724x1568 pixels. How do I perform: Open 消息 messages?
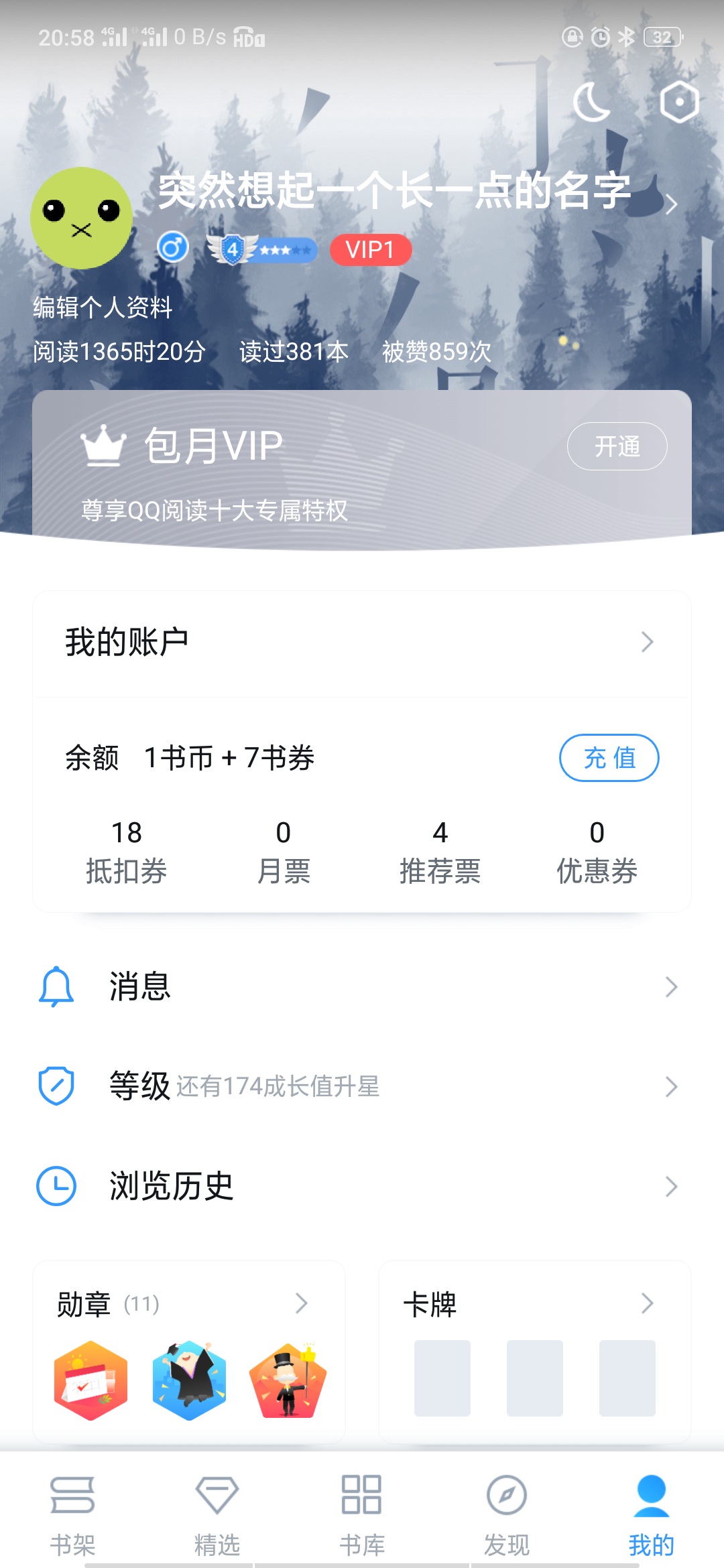(362, 987)
